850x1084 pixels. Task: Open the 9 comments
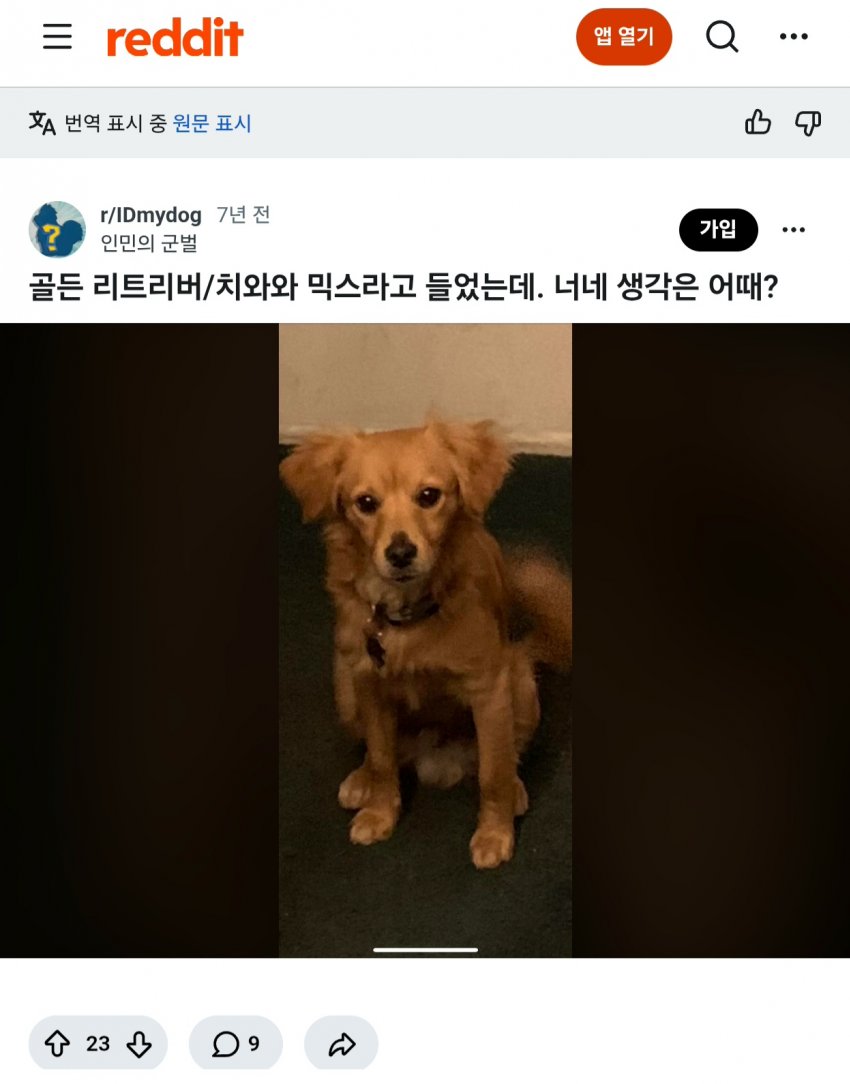[x=236, y=1043]
